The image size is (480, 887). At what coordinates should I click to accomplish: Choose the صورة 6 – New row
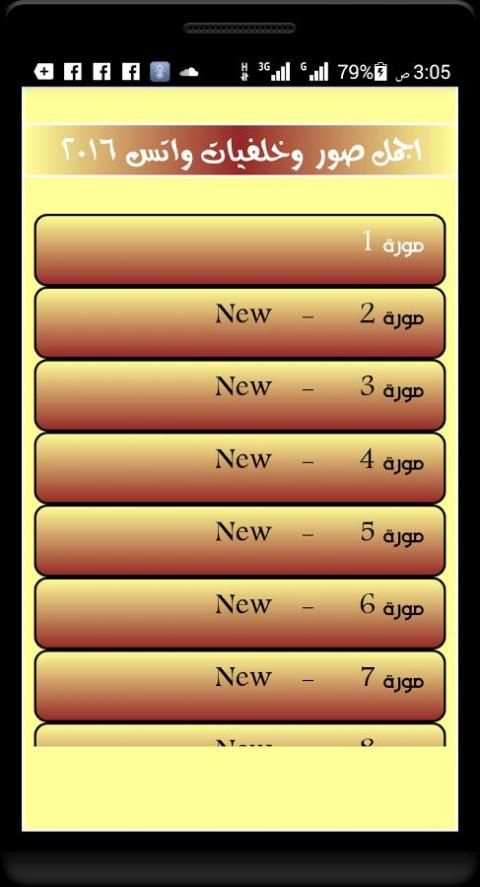(x=240, y=613)
